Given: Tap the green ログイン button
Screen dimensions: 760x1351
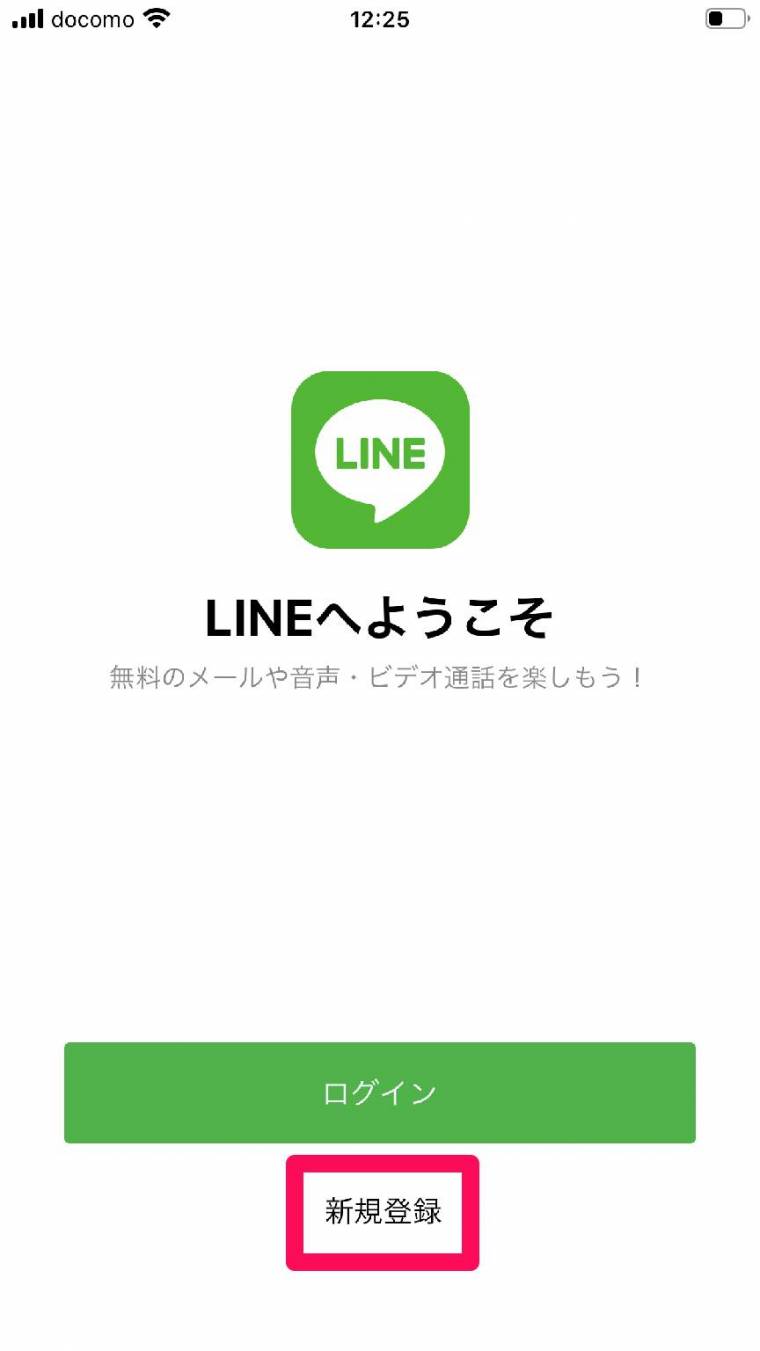Looking at the screenshot, I should pos(380,1092).
